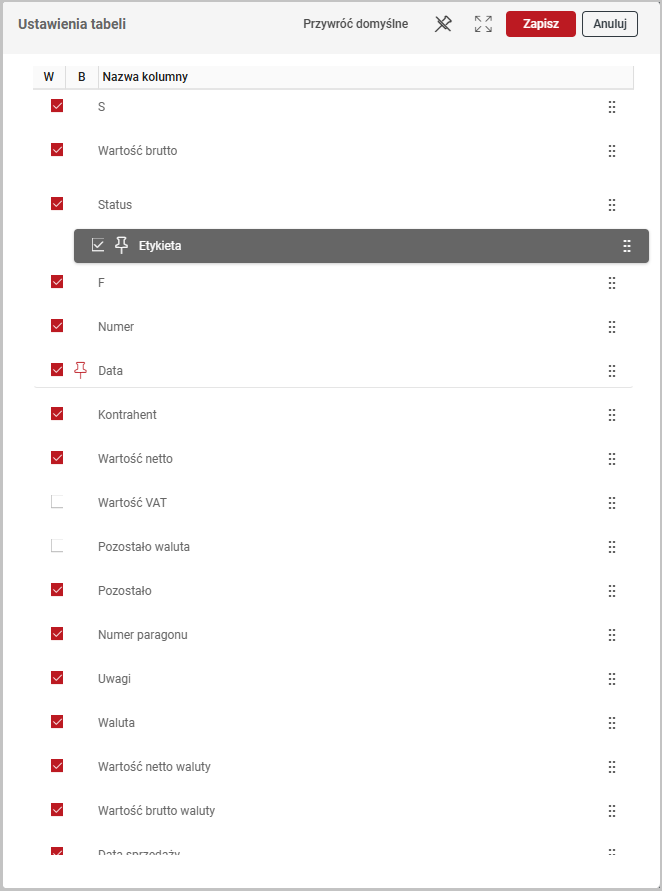Tap the drag handle of Uwagi row
This screenshot has width=662, height=891.
point(612,678)
